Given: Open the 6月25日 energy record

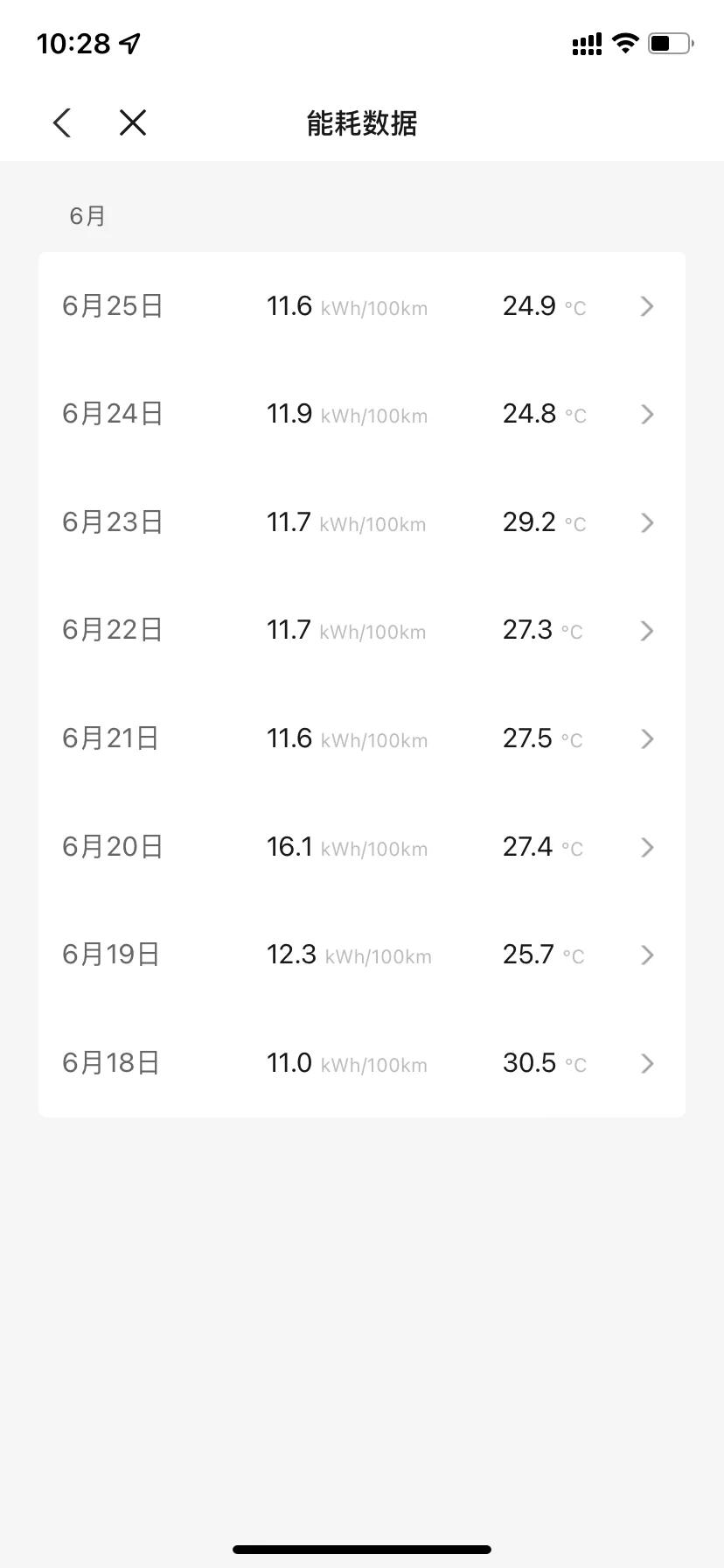Looking at the screenshot, I should pyautogui.click(x=362, y=306).
